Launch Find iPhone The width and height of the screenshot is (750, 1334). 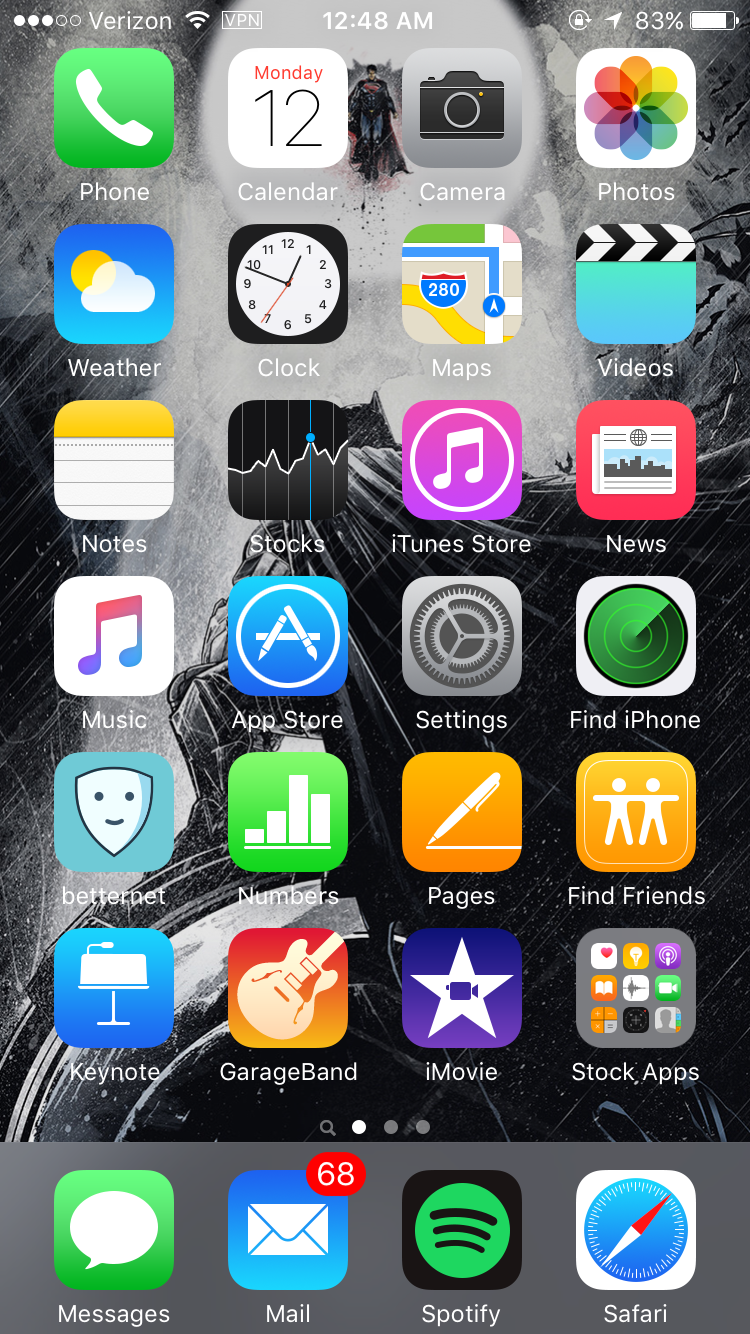pyautogui.click(x=636, y=636)
